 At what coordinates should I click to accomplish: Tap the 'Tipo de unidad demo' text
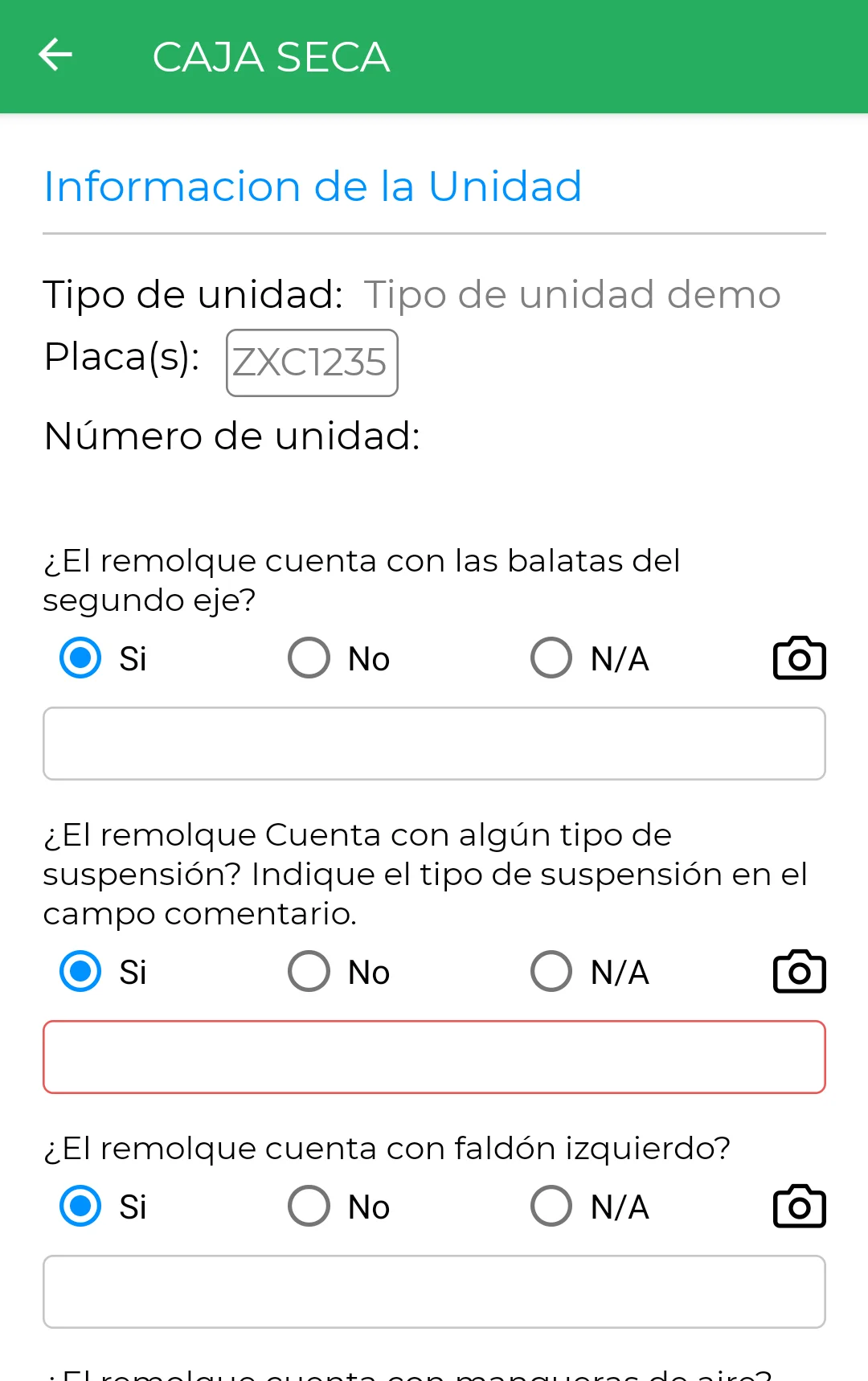pos(572,294)
